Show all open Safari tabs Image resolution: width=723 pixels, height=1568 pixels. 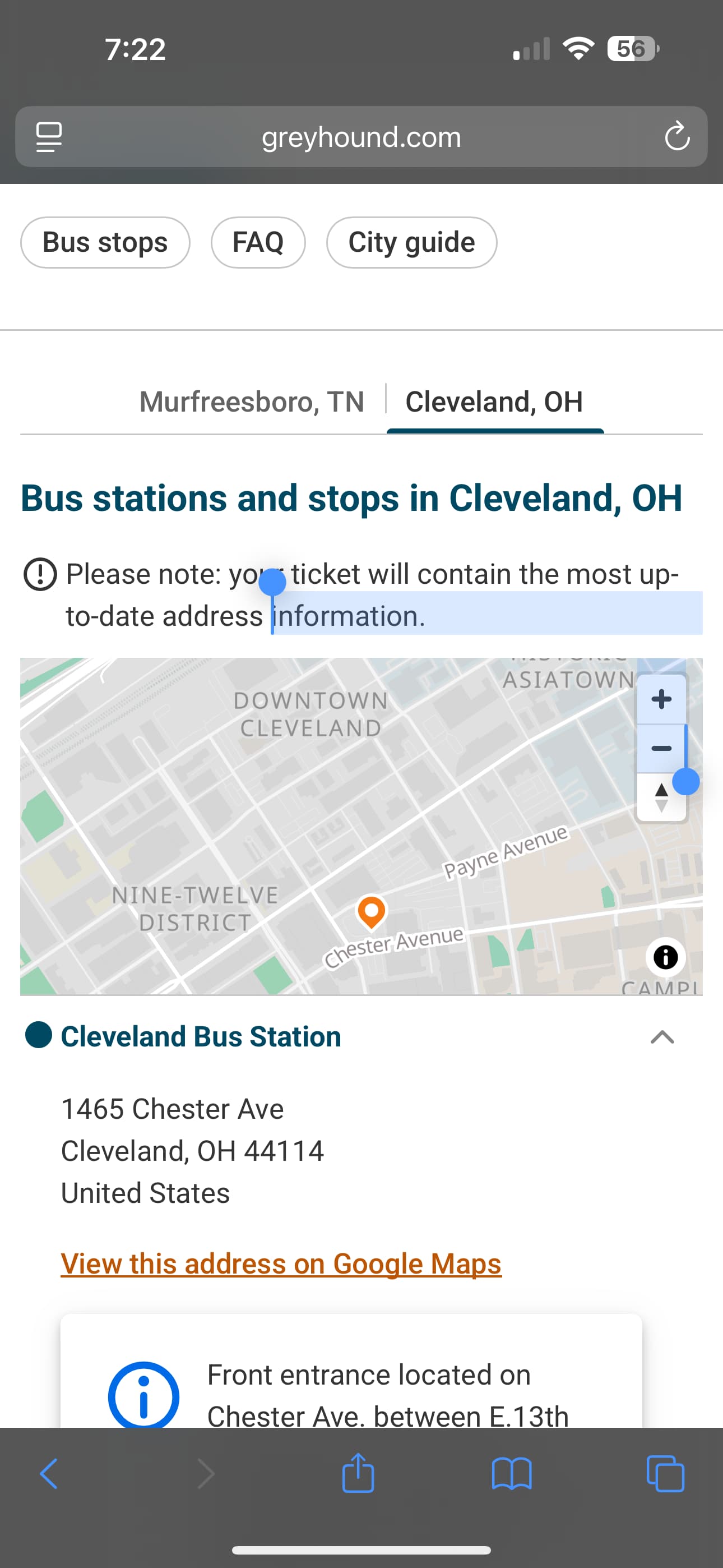(x=665, y=1474)
